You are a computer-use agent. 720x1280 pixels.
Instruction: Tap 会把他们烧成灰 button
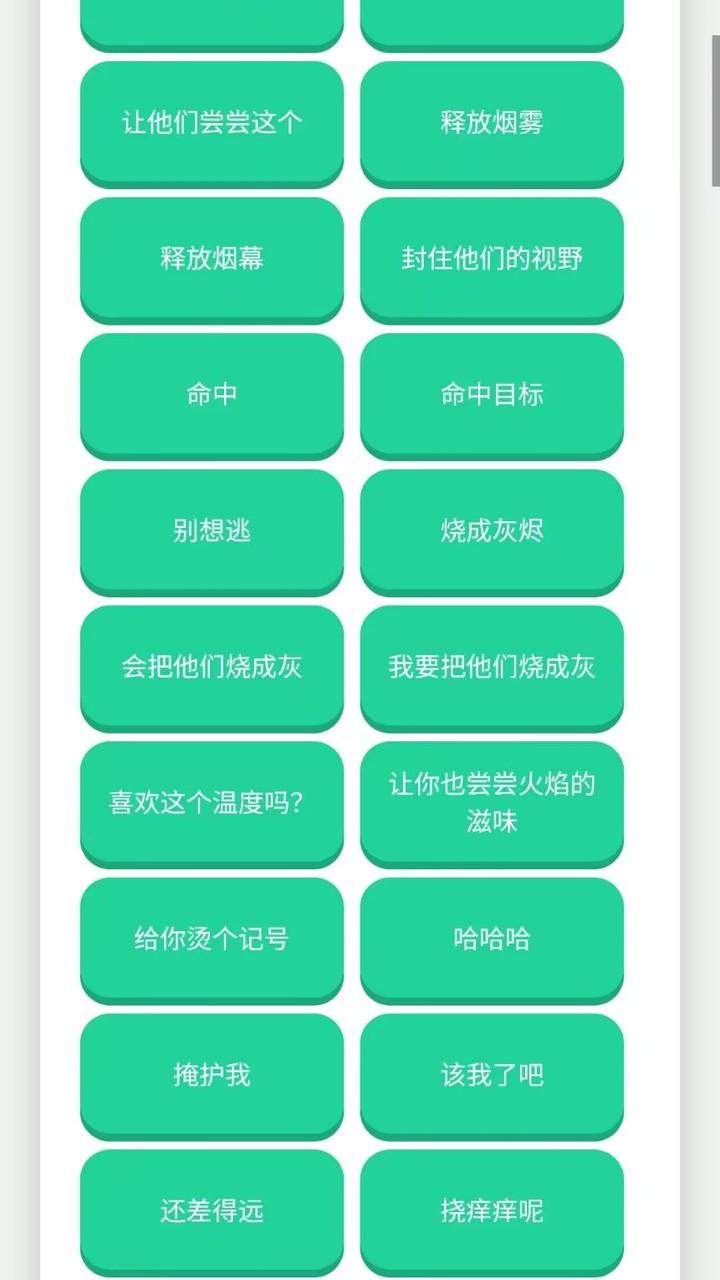tap(211, 667)
